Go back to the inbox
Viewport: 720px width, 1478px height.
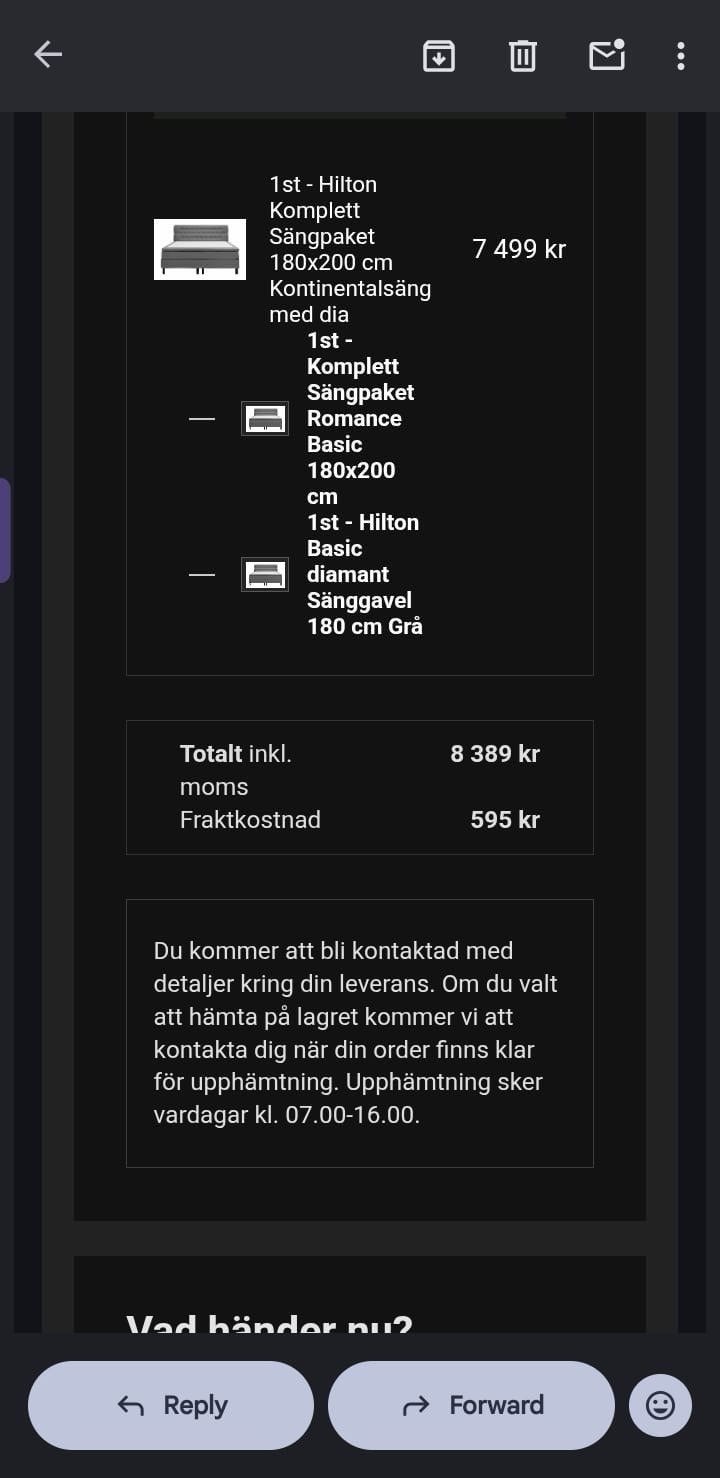48,55
